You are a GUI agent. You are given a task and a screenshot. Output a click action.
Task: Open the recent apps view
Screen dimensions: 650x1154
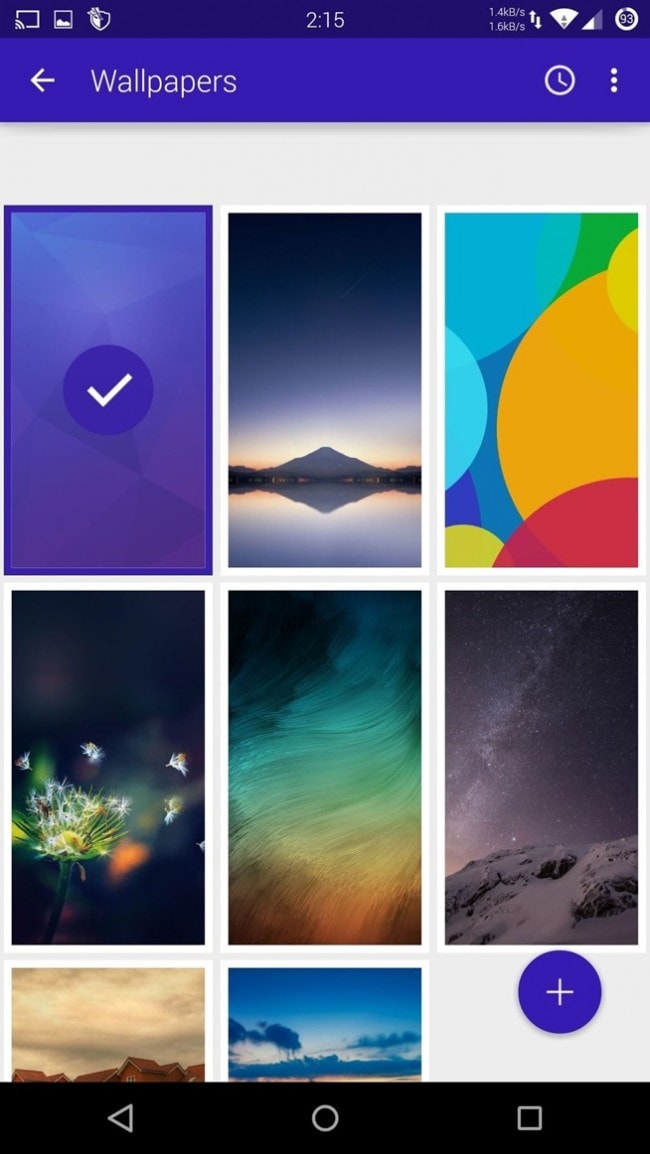click(x=529, y=1118)
